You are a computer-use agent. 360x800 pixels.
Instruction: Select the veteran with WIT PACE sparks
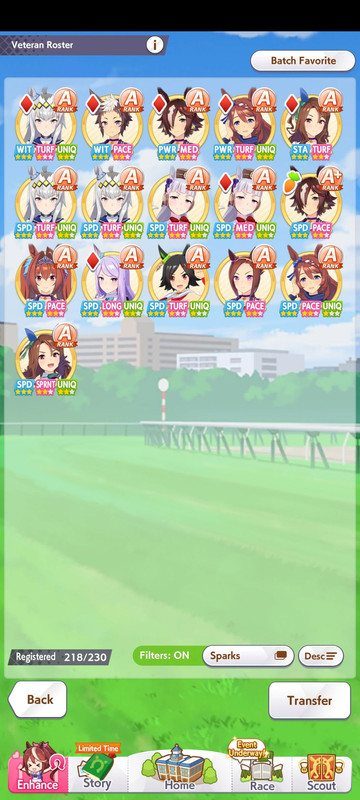tap(112, 124)
